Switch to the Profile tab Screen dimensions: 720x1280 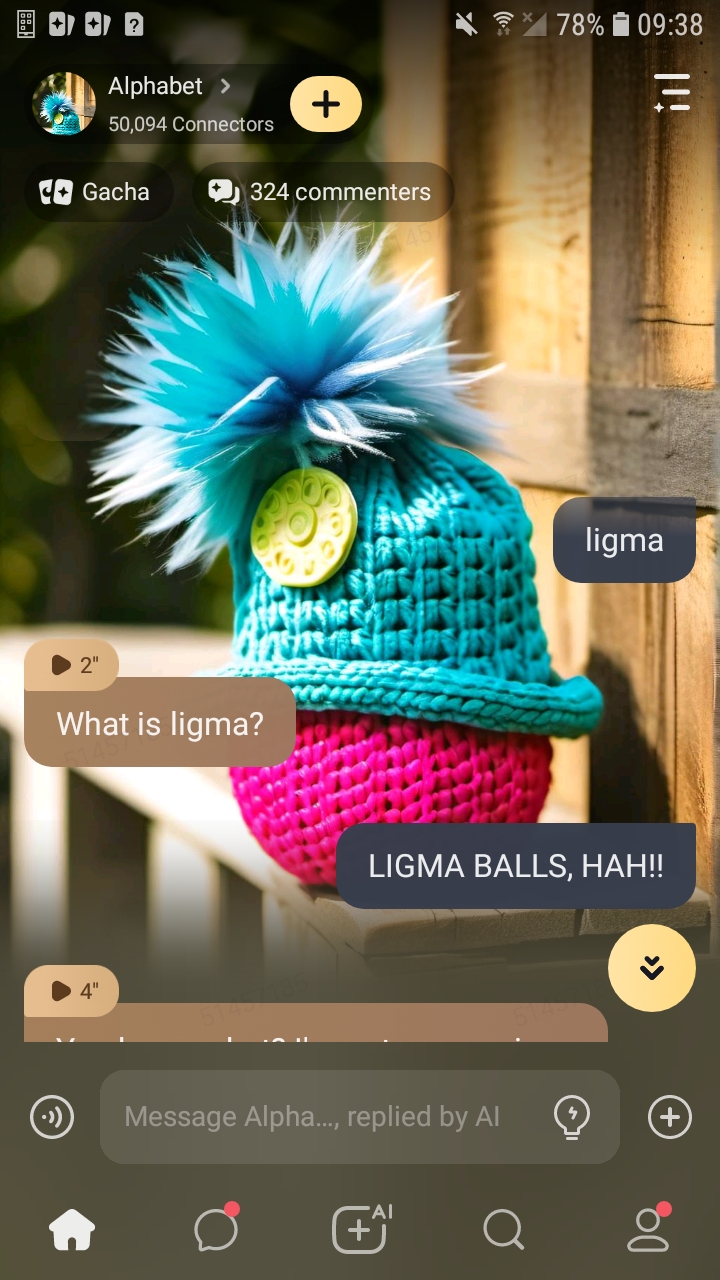point(648,1230)
